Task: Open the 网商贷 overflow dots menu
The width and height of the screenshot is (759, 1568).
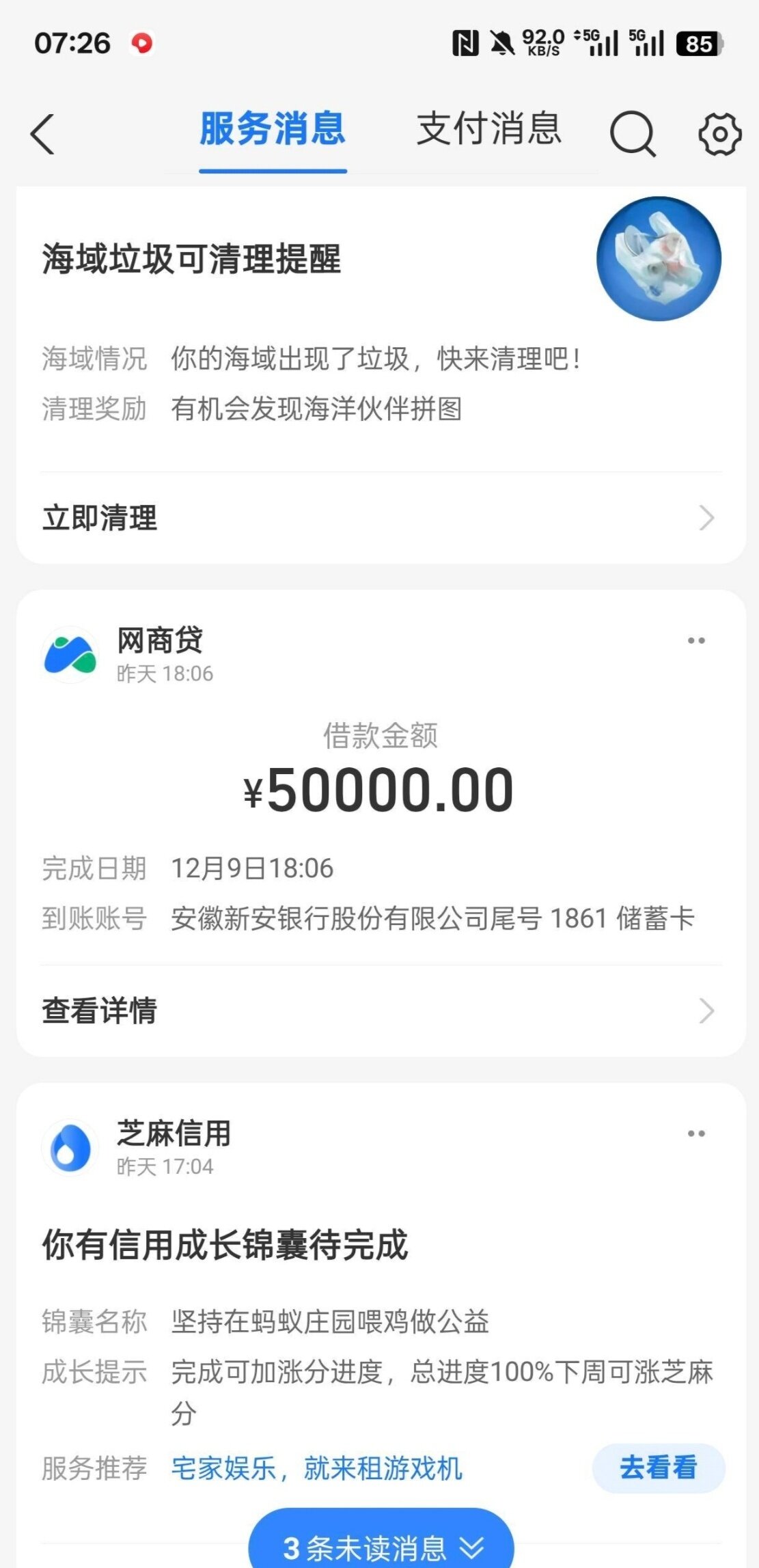Action: (696, 641)
